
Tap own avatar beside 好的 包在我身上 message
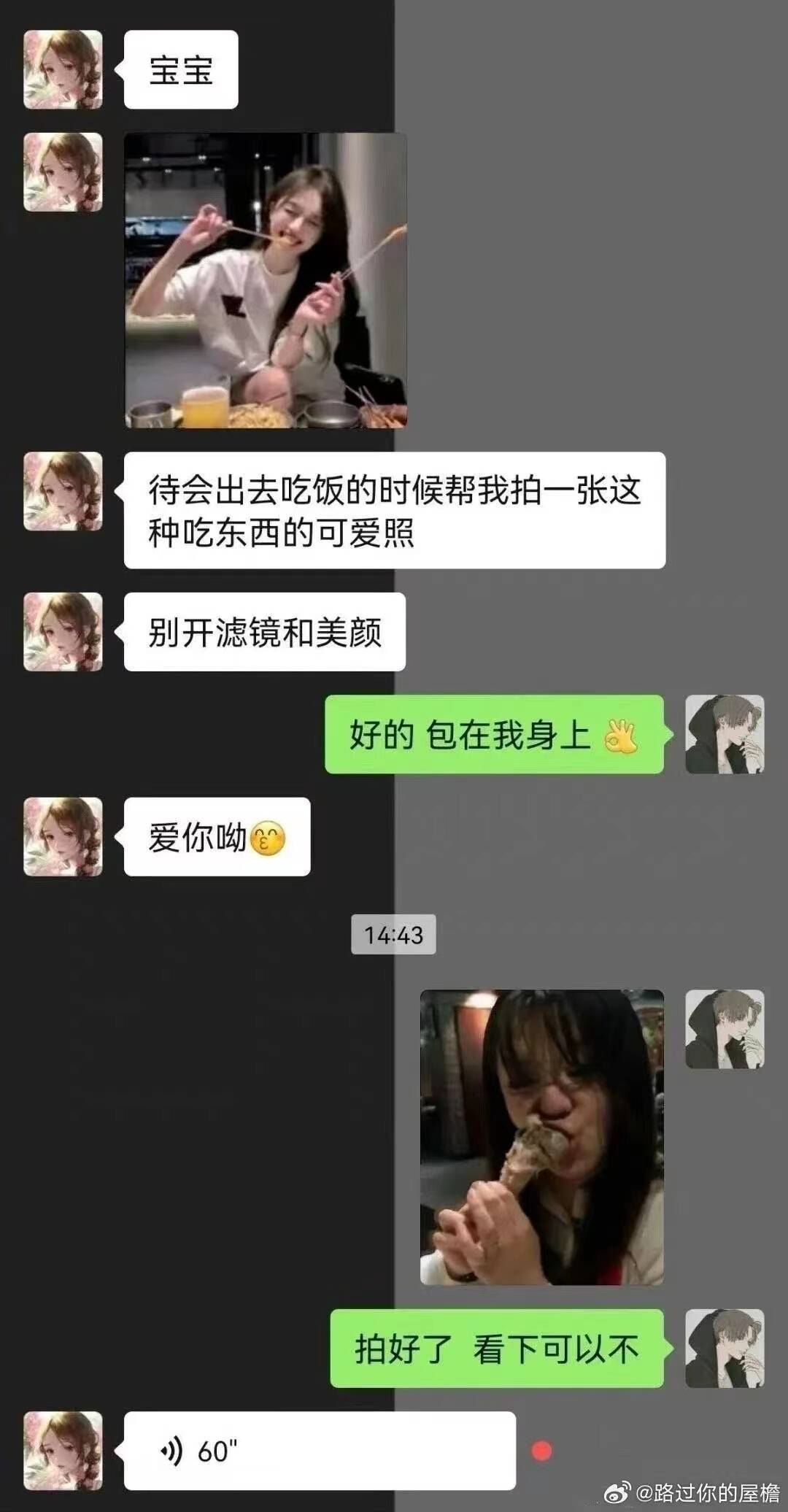point(725,734)
